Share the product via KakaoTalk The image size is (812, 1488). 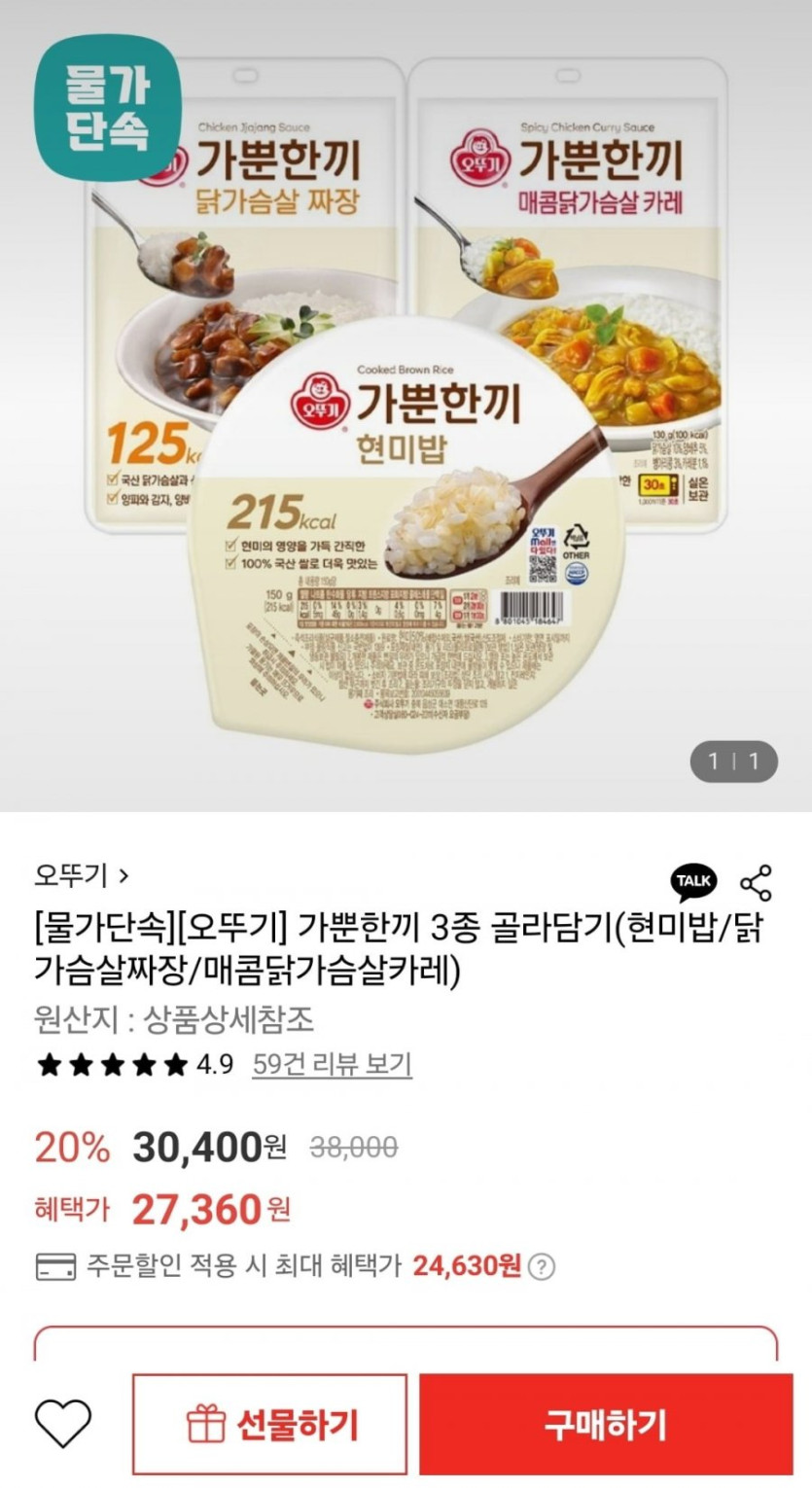[x=693, y=881]
